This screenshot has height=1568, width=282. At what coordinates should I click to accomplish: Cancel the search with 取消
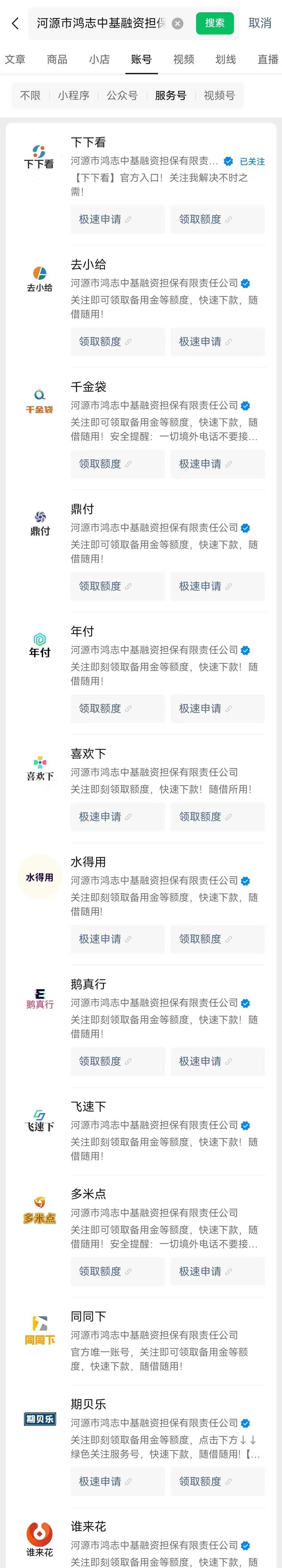tap(260, 23)
